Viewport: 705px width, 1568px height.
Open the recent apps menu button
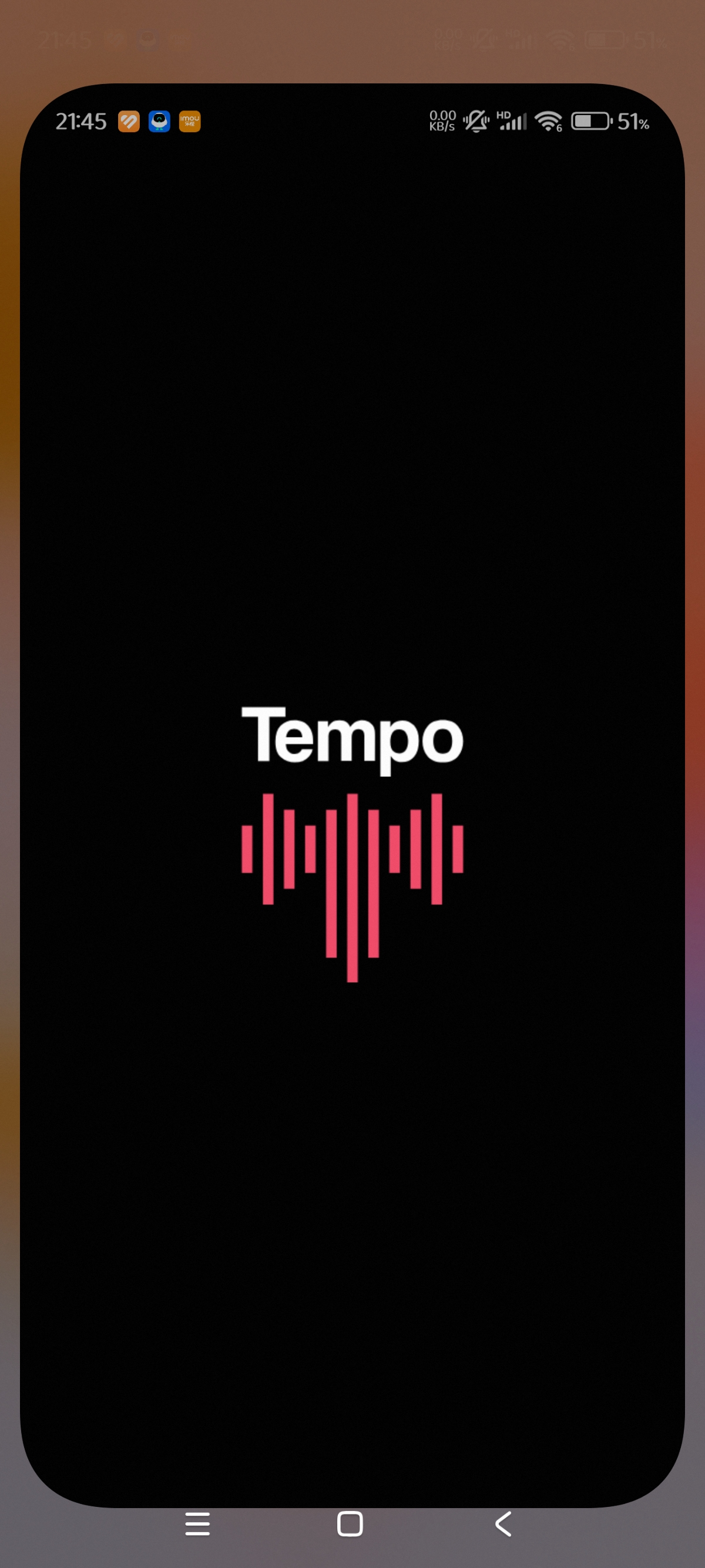coord(197,1523)
